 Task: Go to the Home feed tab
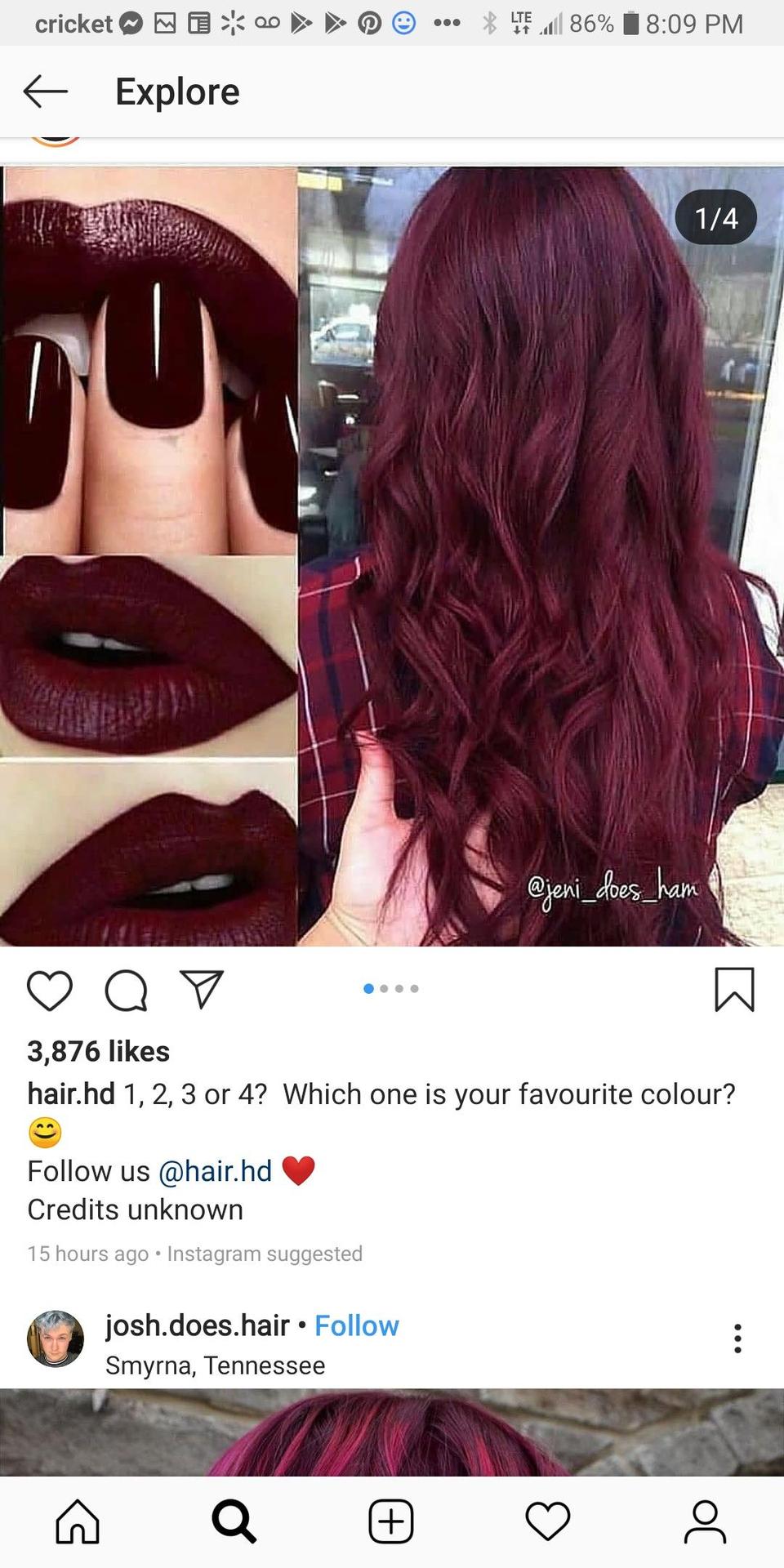tap(78, 1522)
